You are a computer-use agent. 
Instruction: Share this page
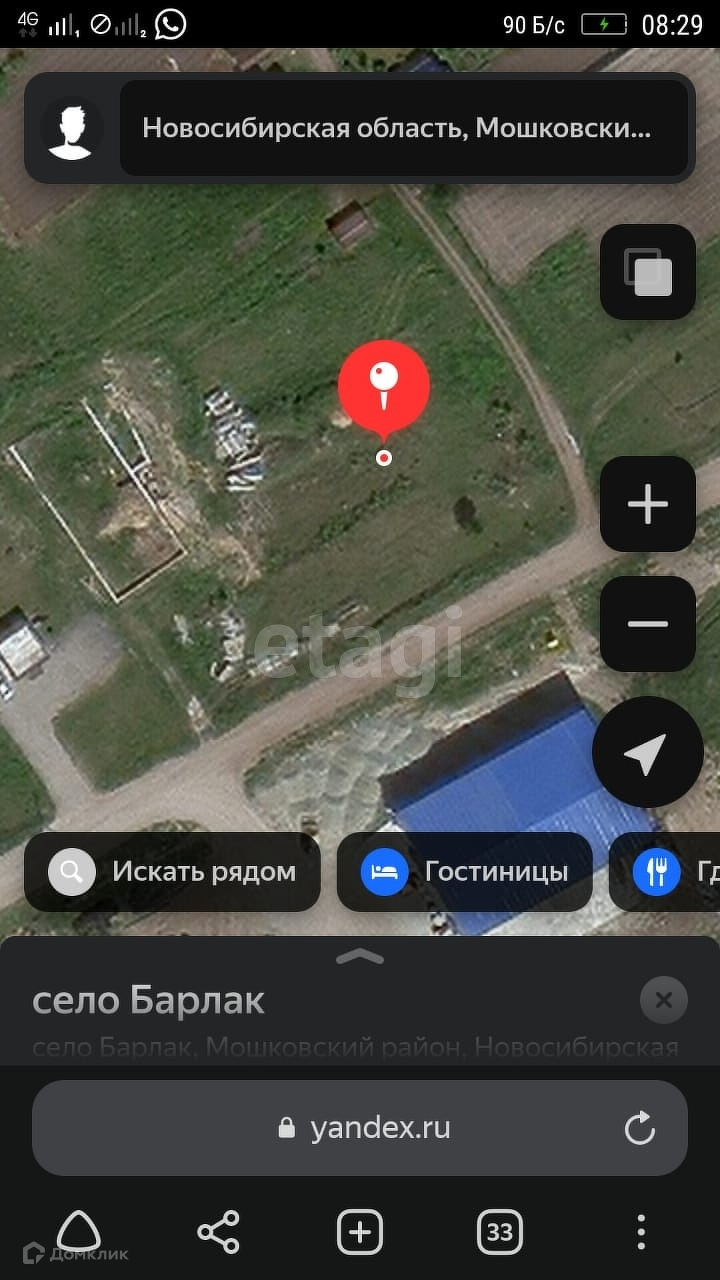click(x=218, y=1232)
